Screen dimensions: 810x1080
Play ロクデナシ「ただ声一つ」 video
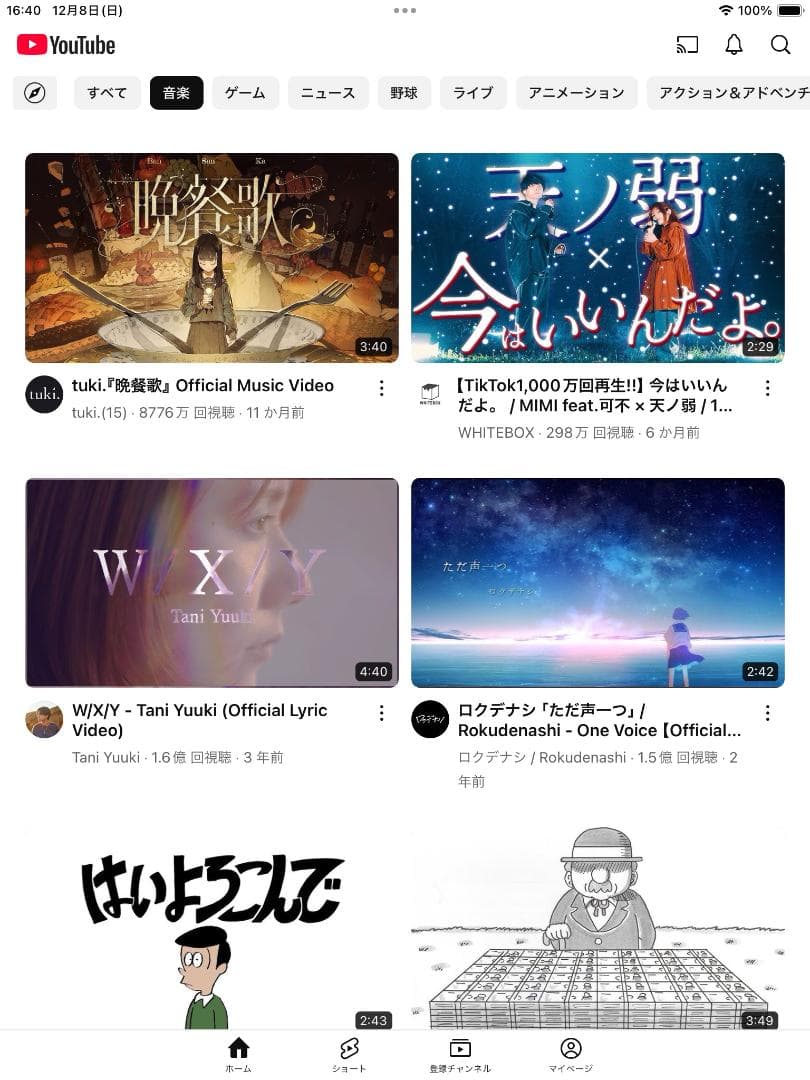coord(598,582)
